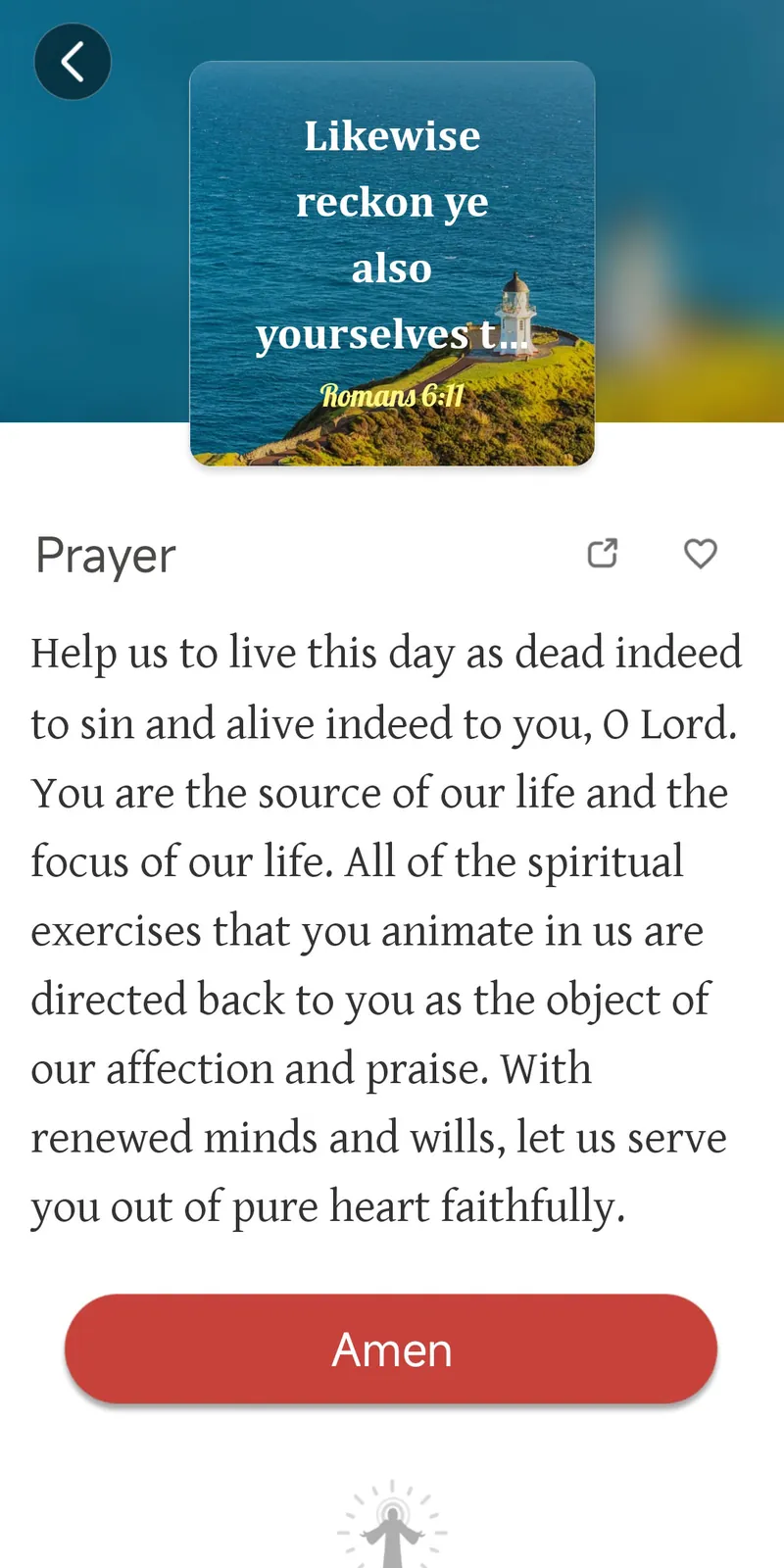Confirm the prayer by tapping Amen
The height and width of the screenshot is (1568, 784).
392,1348
